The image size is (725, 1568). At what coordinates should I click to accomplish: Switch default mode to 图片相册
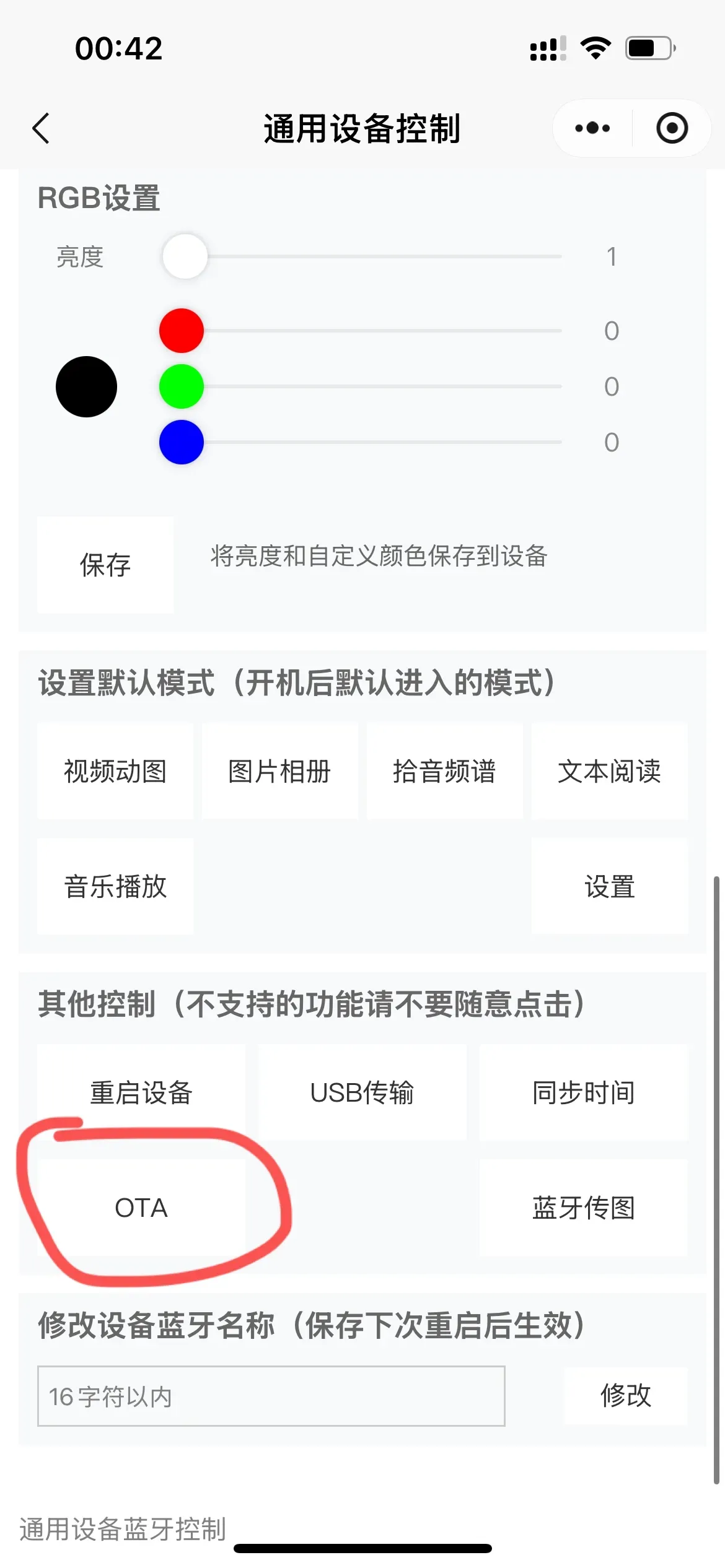pos(279,771)
